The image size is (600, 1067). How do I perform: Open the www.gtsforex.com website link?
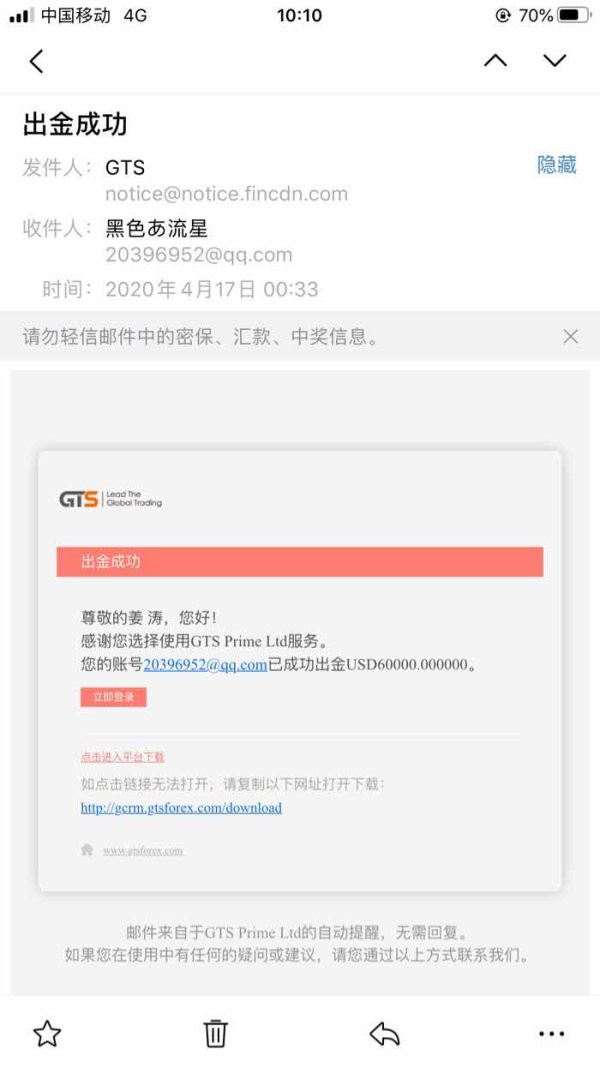coord(143,851)
